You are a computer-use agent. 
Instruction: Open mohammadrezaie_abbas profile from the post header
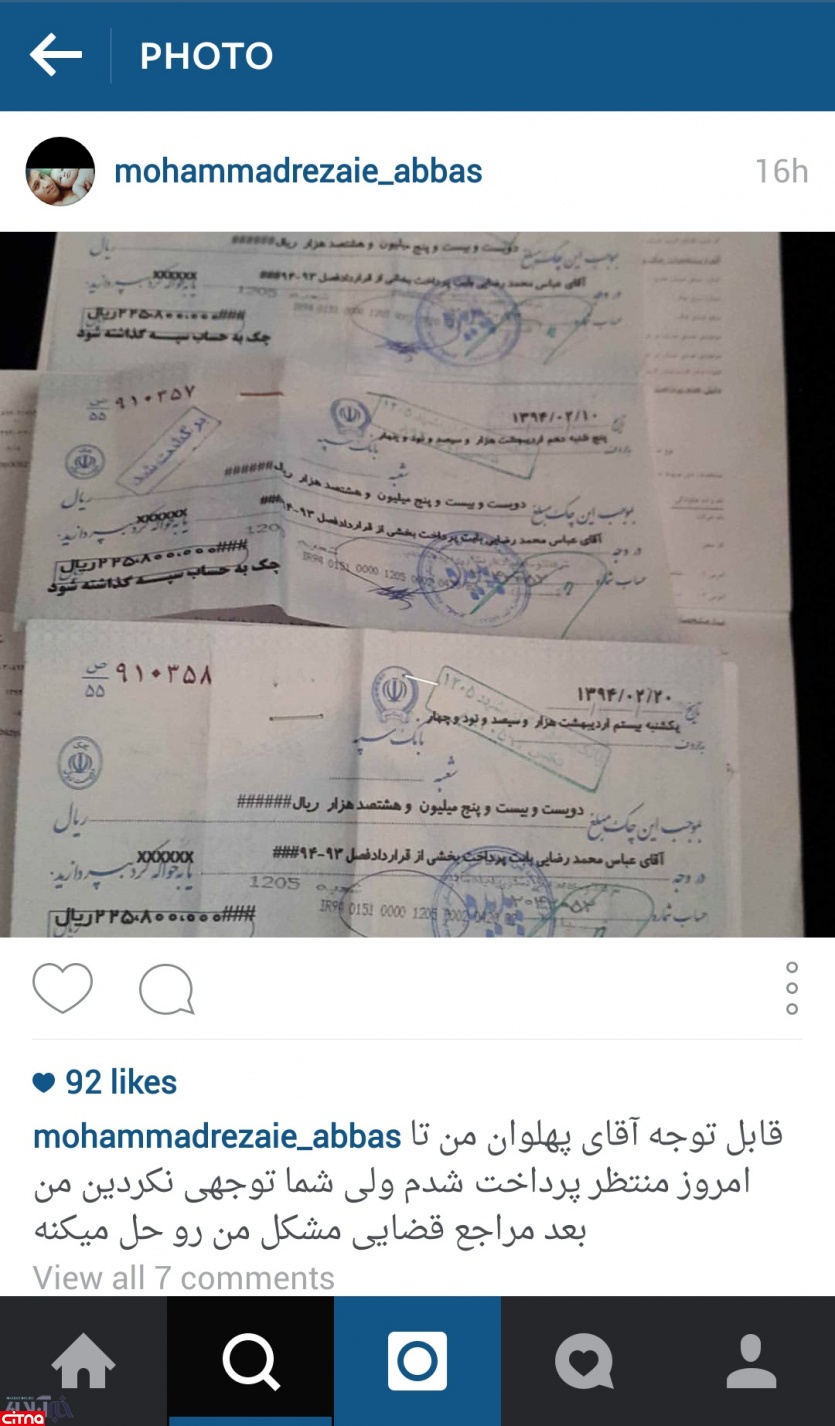coord(298,171)
